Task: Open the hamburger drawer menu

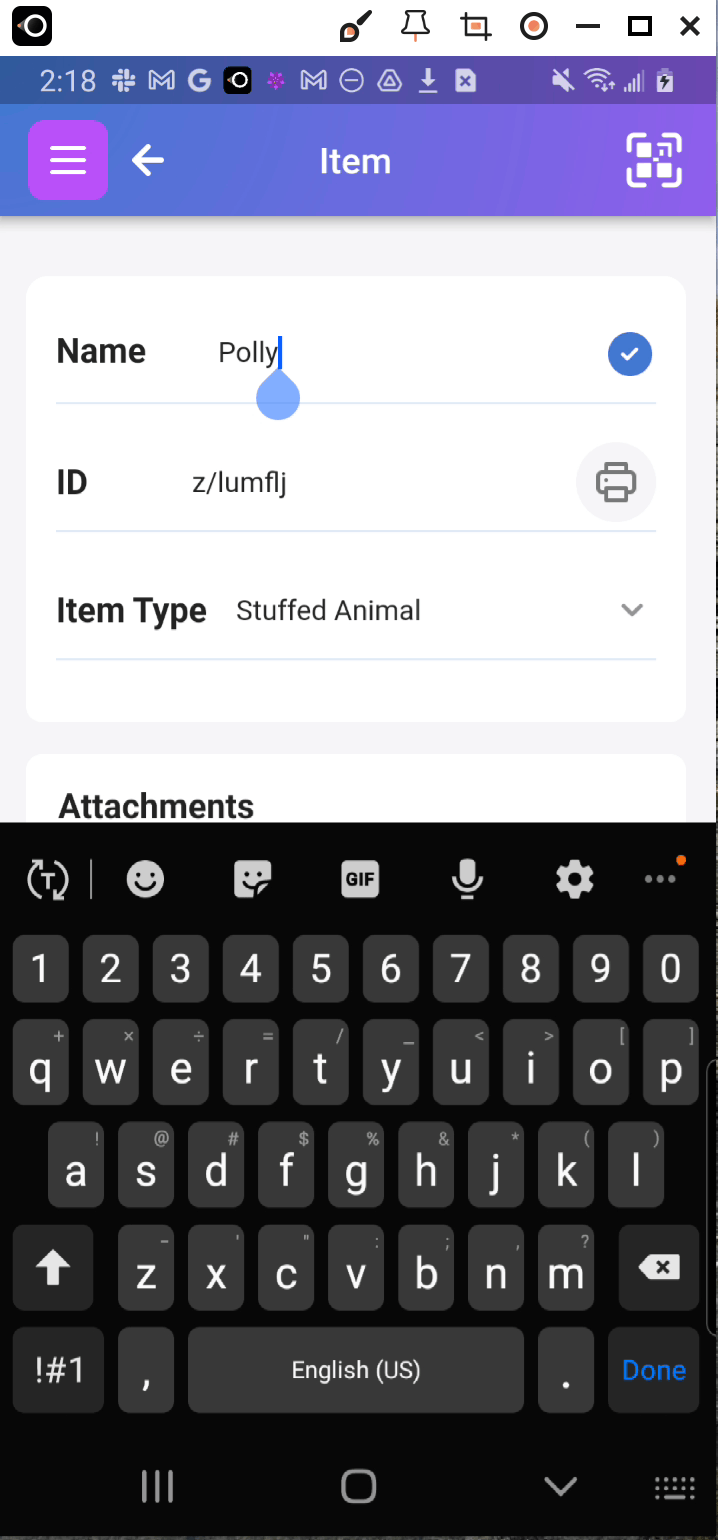Action: click(68, 160)
